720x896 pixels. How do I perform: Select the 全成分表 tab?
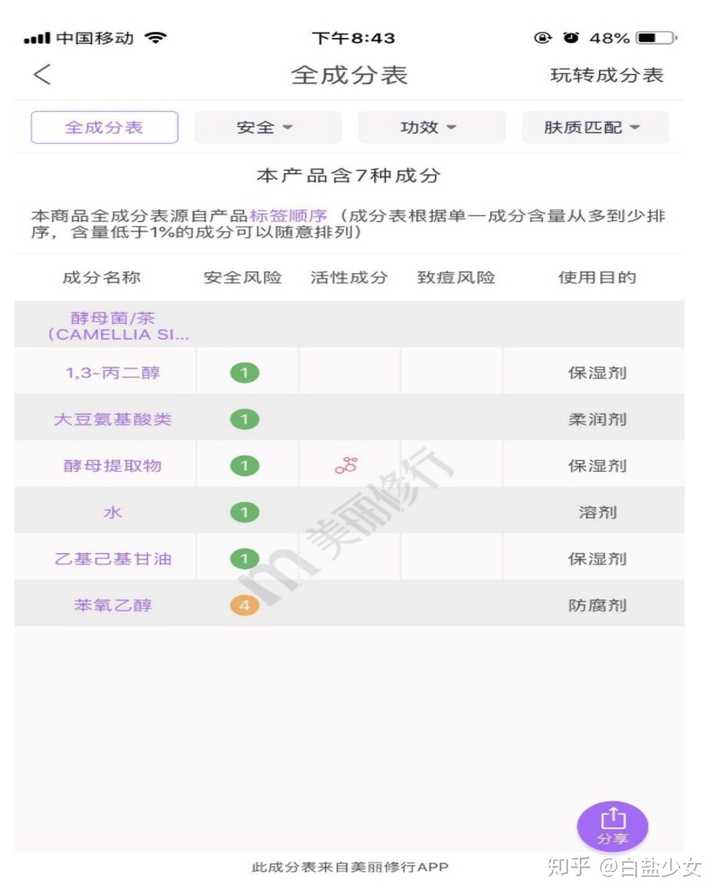click(104, 127)
